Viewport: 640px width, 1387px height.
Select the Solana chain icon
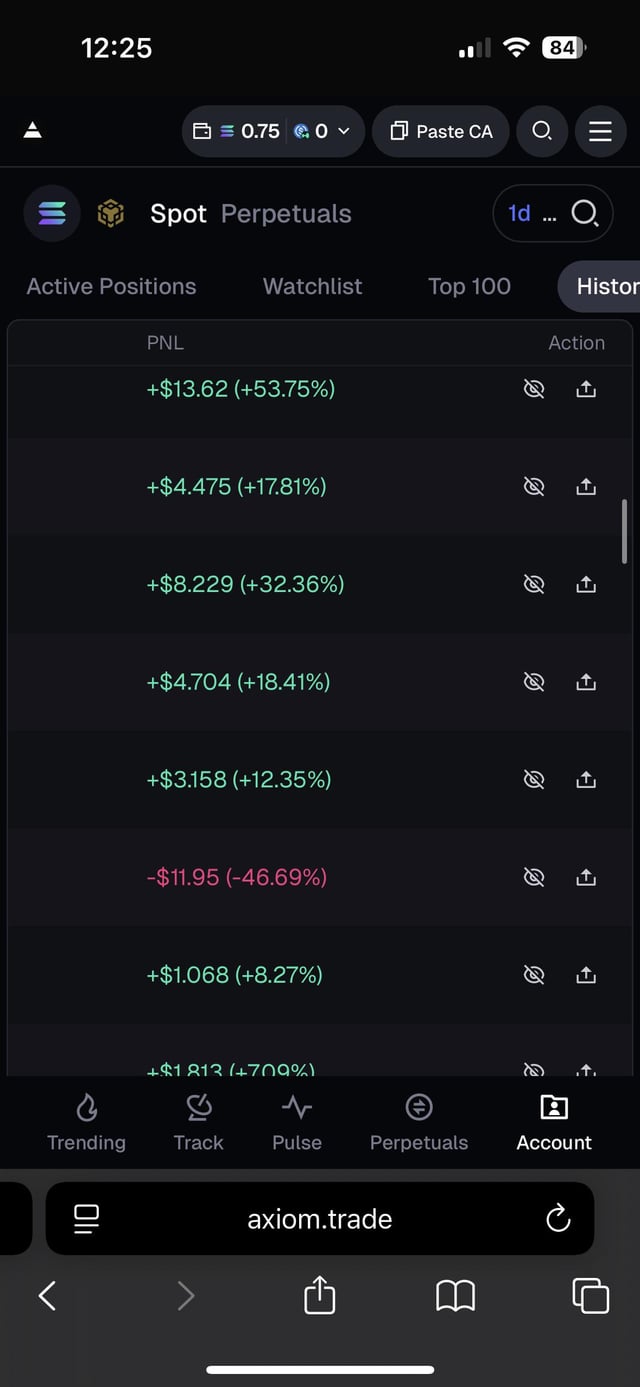point(52,214)
